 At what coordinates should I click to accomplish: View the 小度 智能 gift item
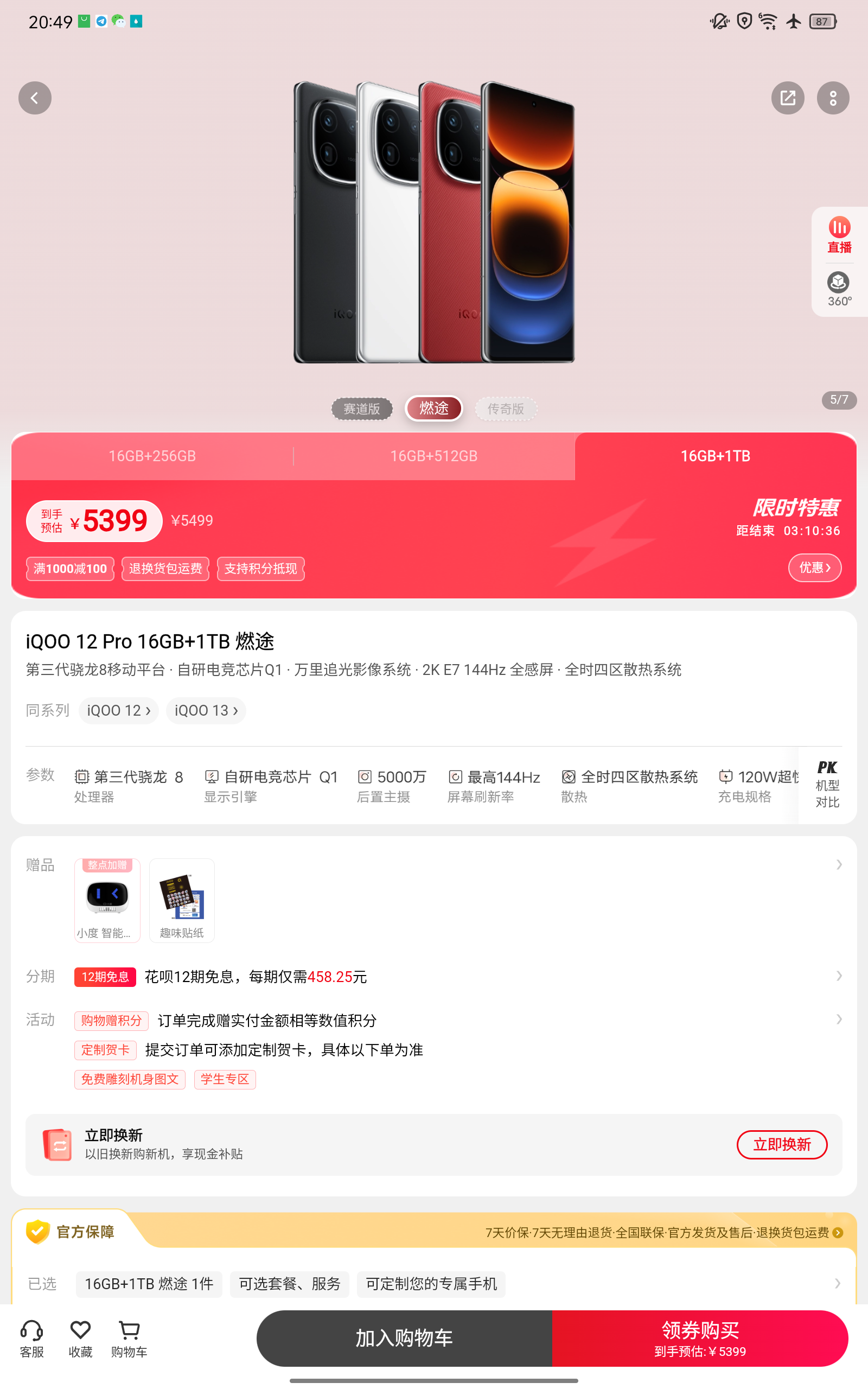[107, 900]
